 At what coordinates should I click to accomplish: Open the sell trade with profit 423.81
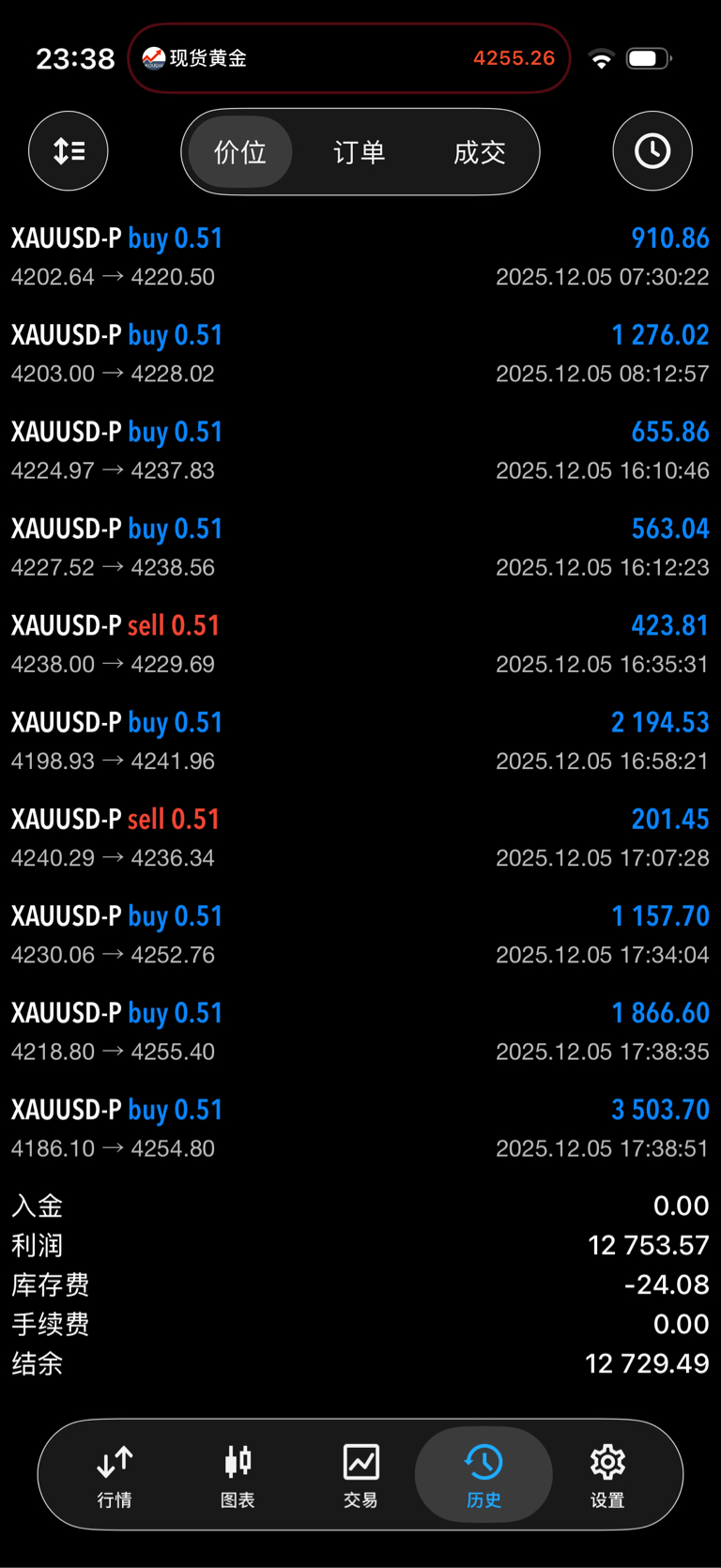point(360,643)
